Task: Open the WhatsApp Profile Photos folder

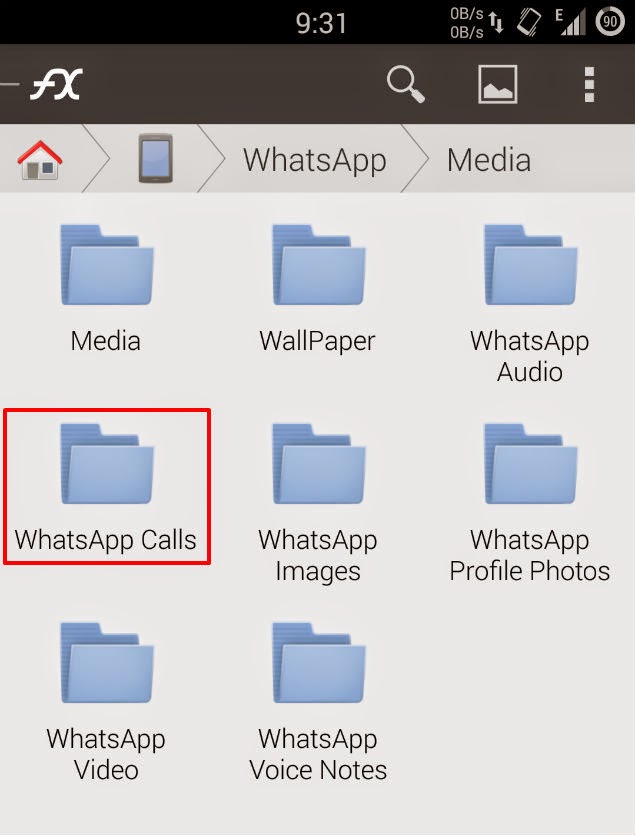Action: point(530,465)
